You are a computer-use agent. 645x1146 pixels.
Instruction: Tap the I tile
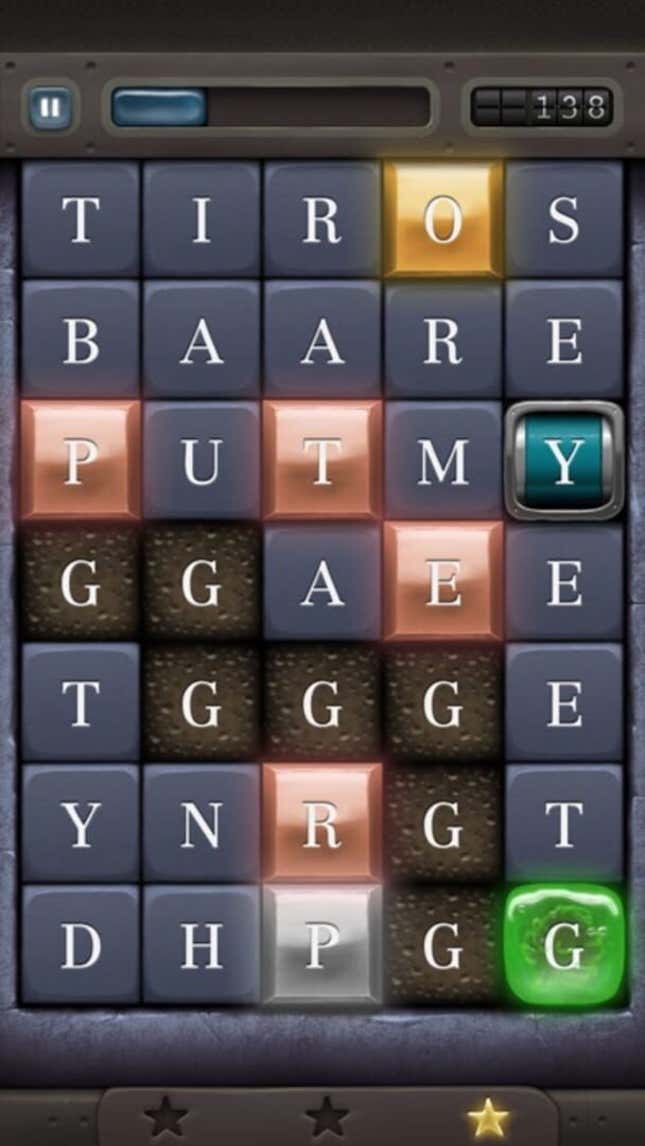[202, 219]
